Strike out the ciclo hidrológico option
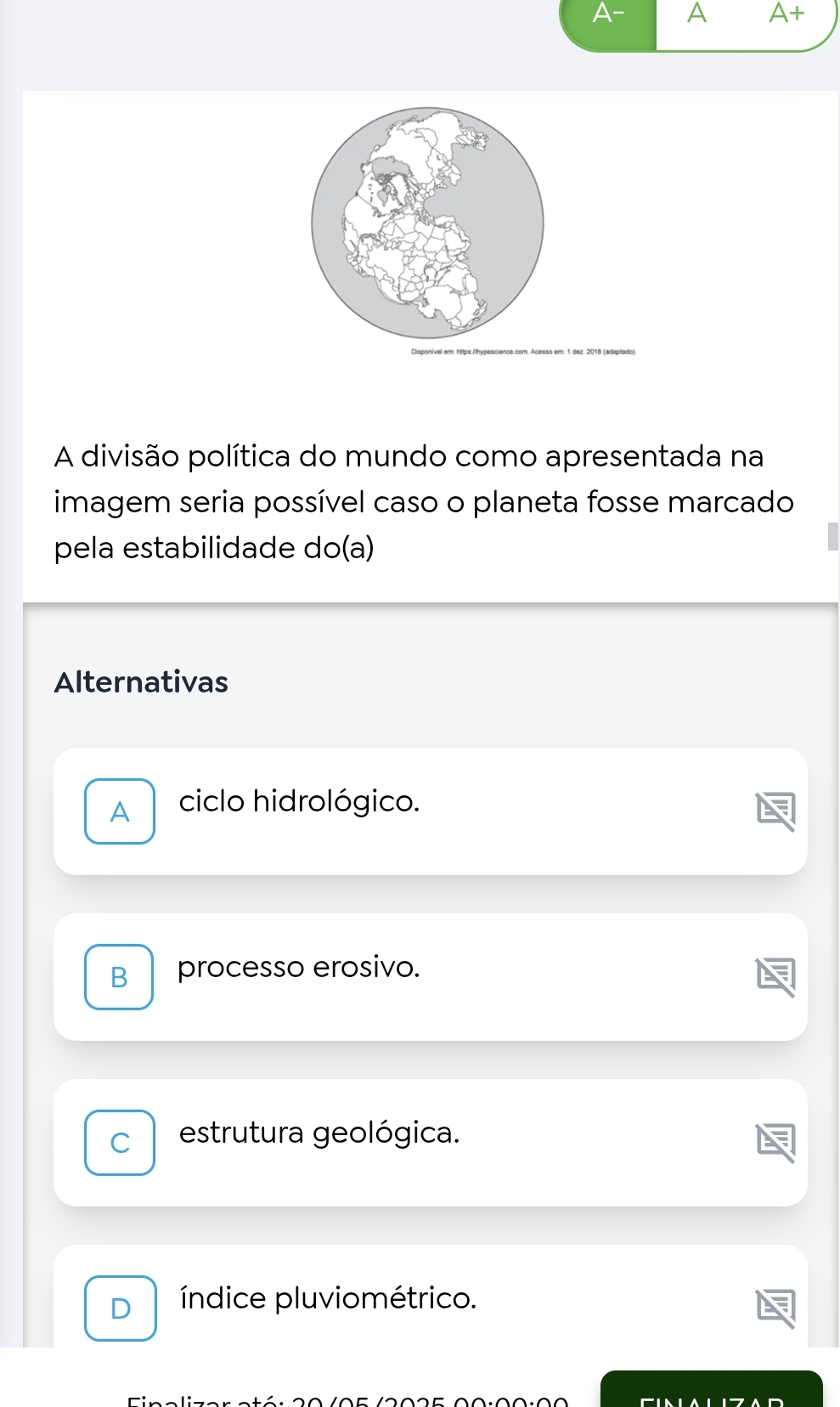 tap(776, 811)
